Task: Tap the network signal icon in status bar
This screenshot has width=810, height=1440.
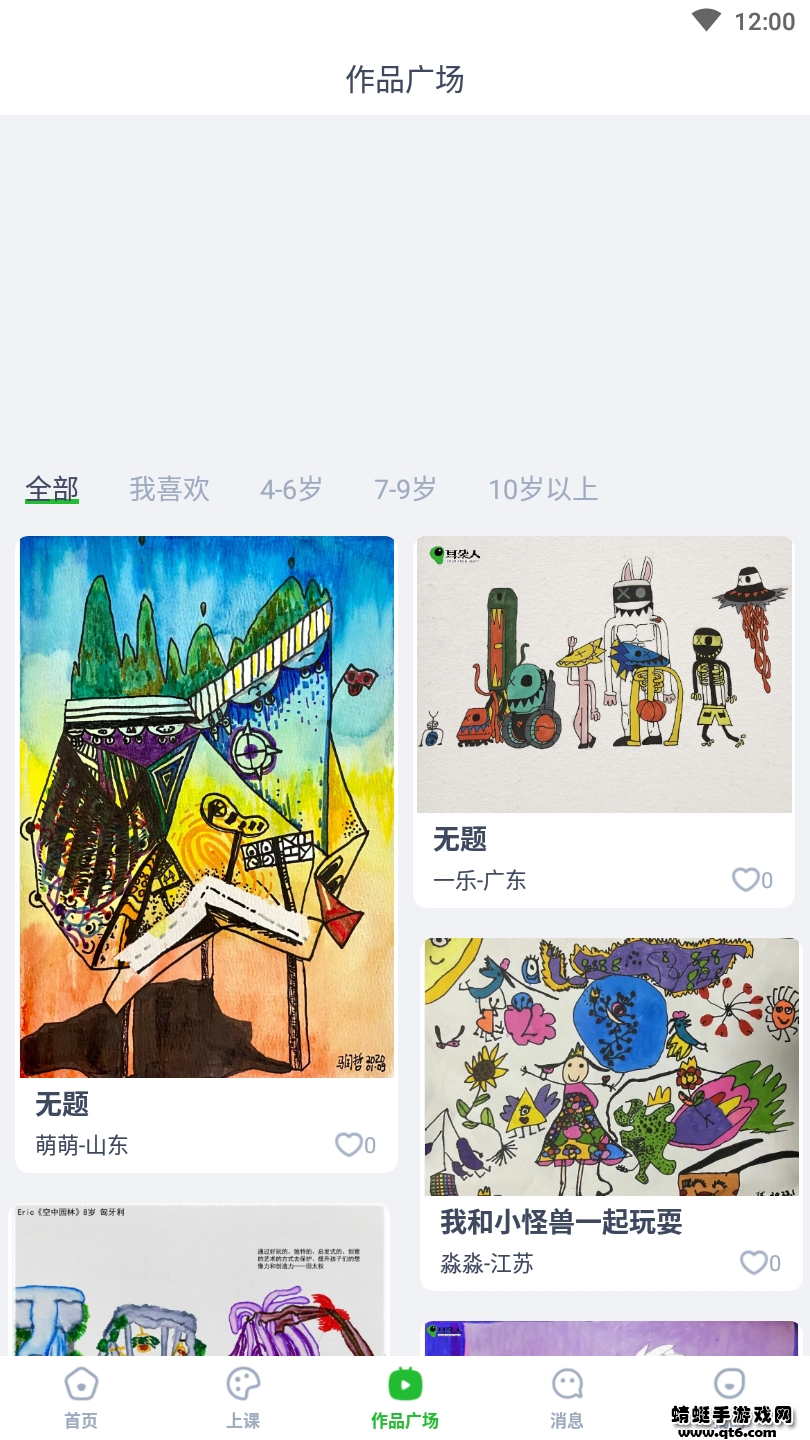Action: point(706,20)
